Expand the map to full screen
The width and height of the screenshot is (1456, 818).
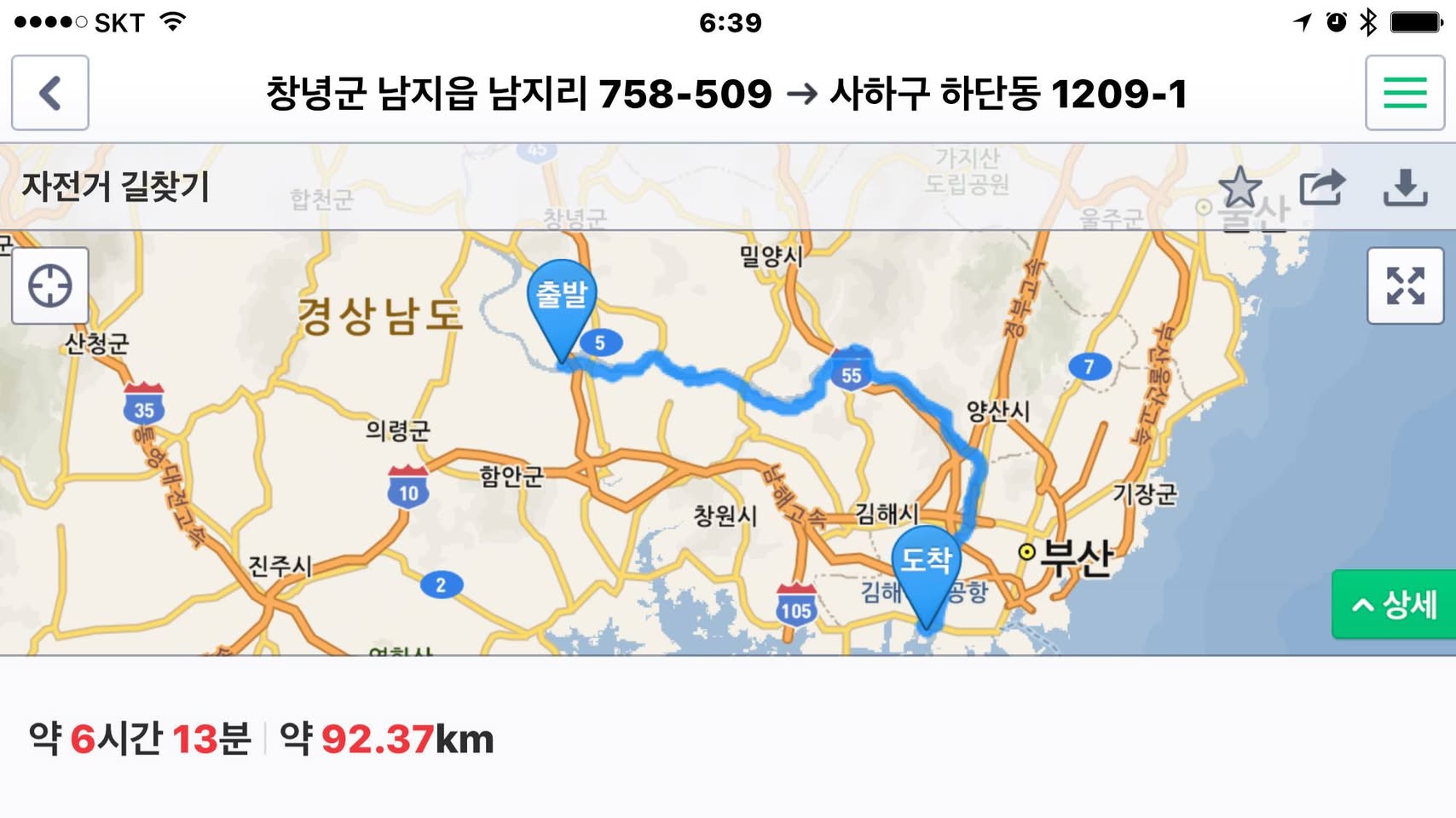[1404, 285]
